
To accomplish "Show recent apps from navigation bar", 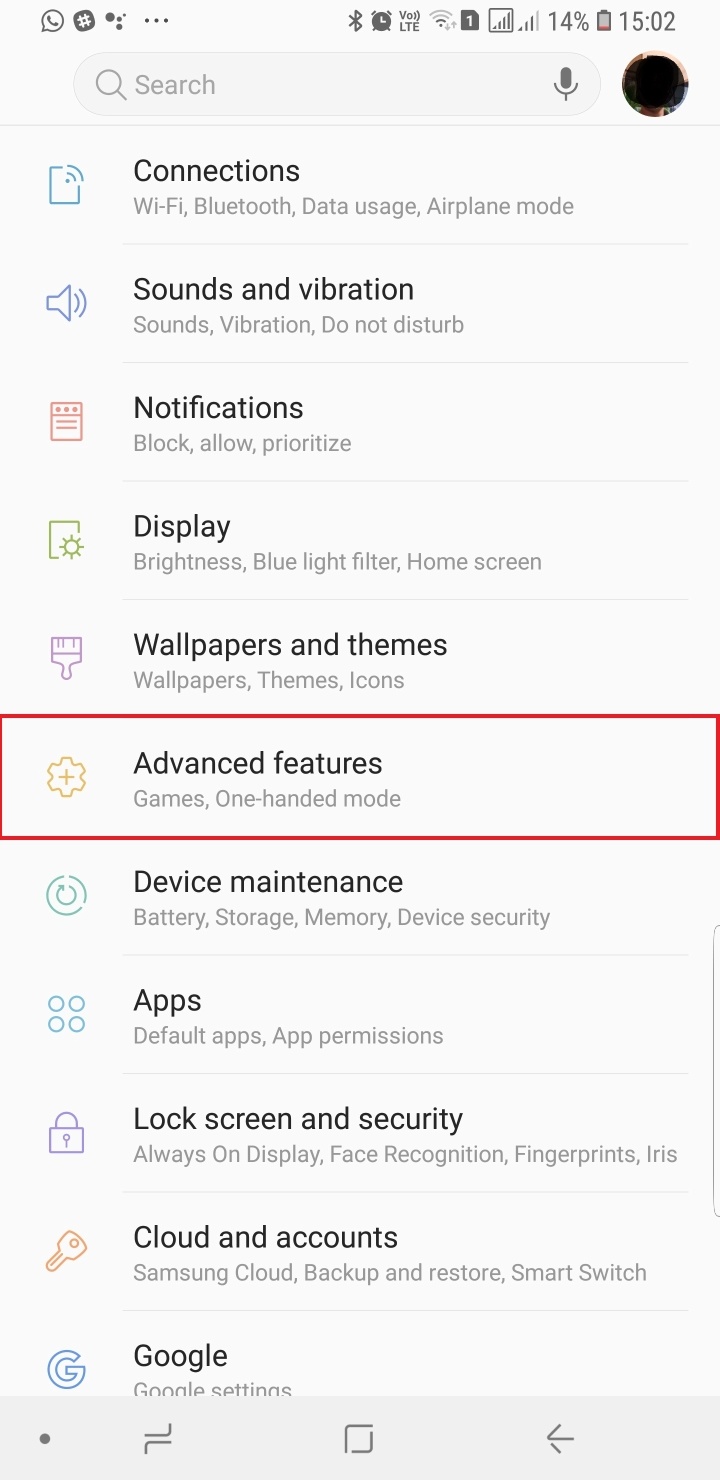I will click(x=158, y=1439).
